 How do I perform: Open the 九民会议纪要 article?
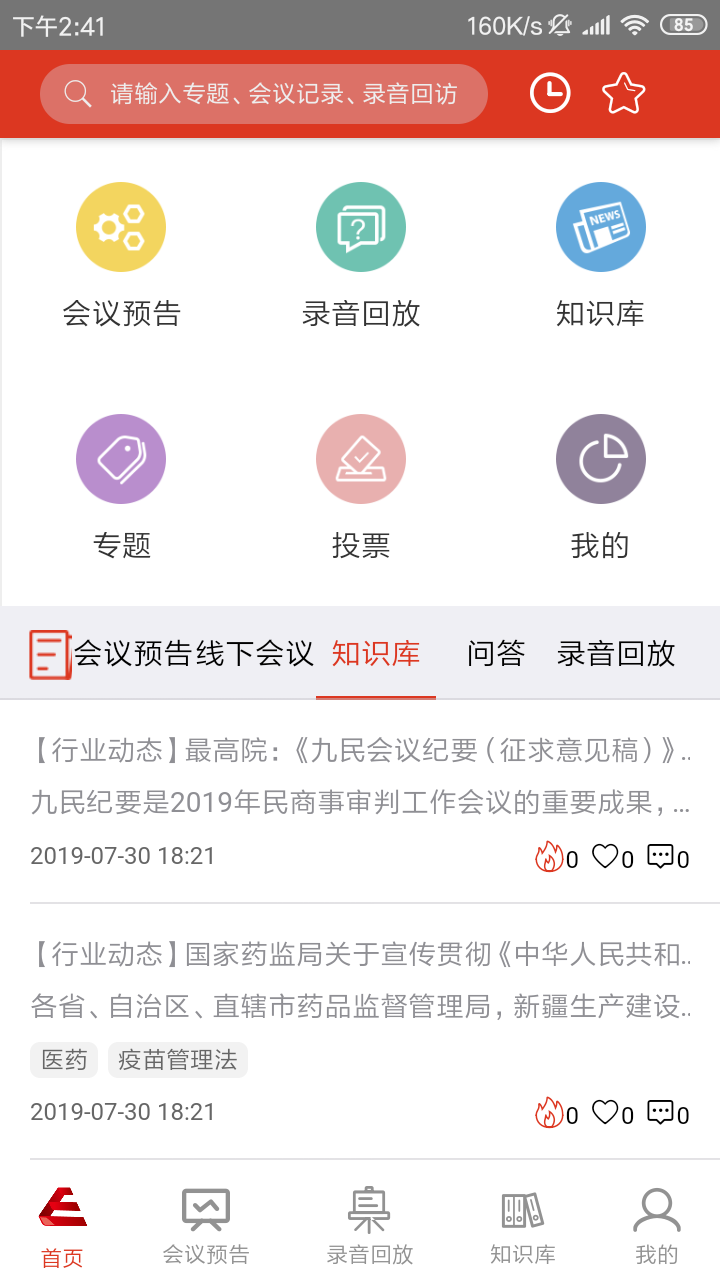point(360,775)
